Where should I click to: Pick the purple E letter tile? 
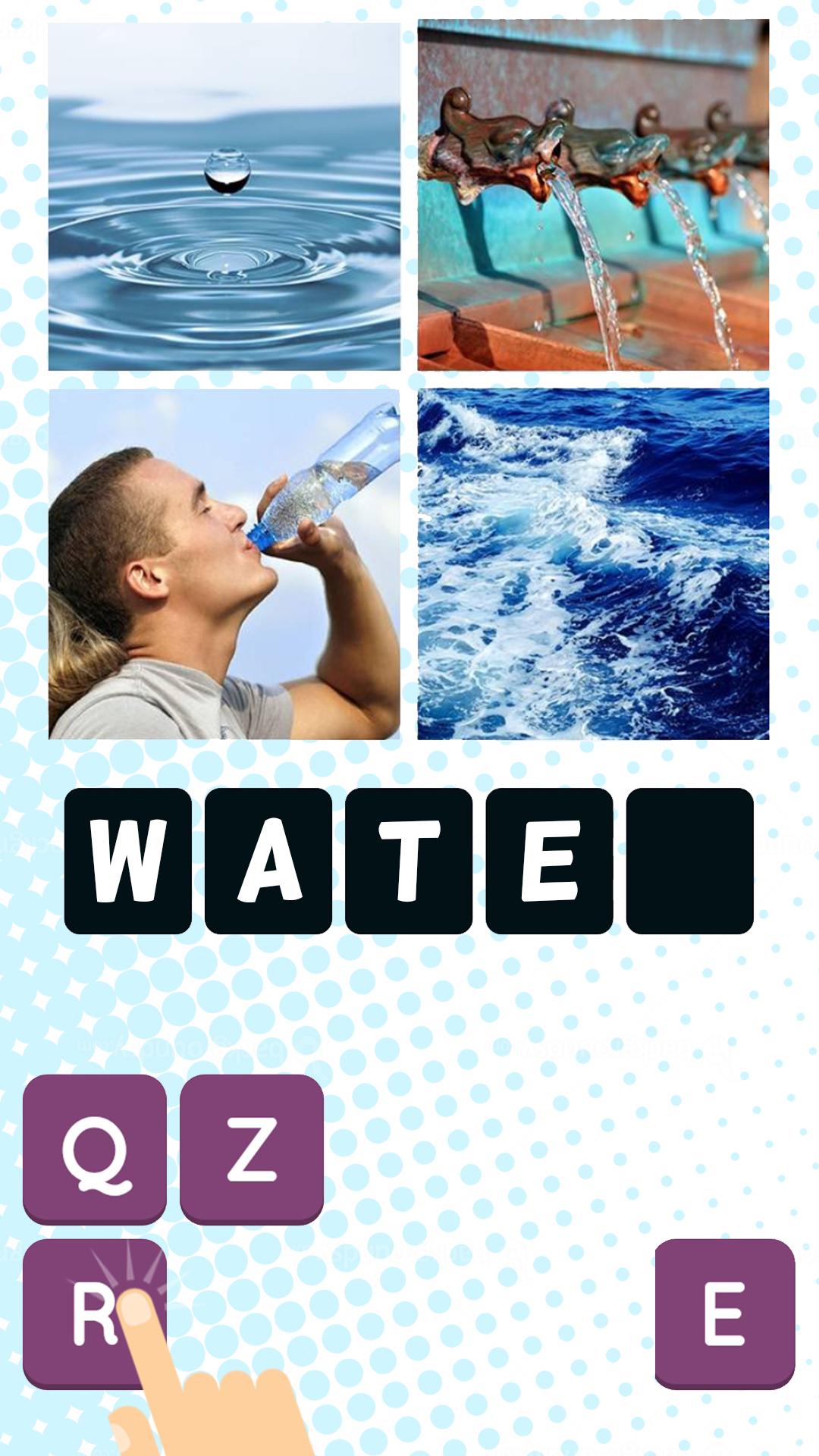[x=725, y=1314]
